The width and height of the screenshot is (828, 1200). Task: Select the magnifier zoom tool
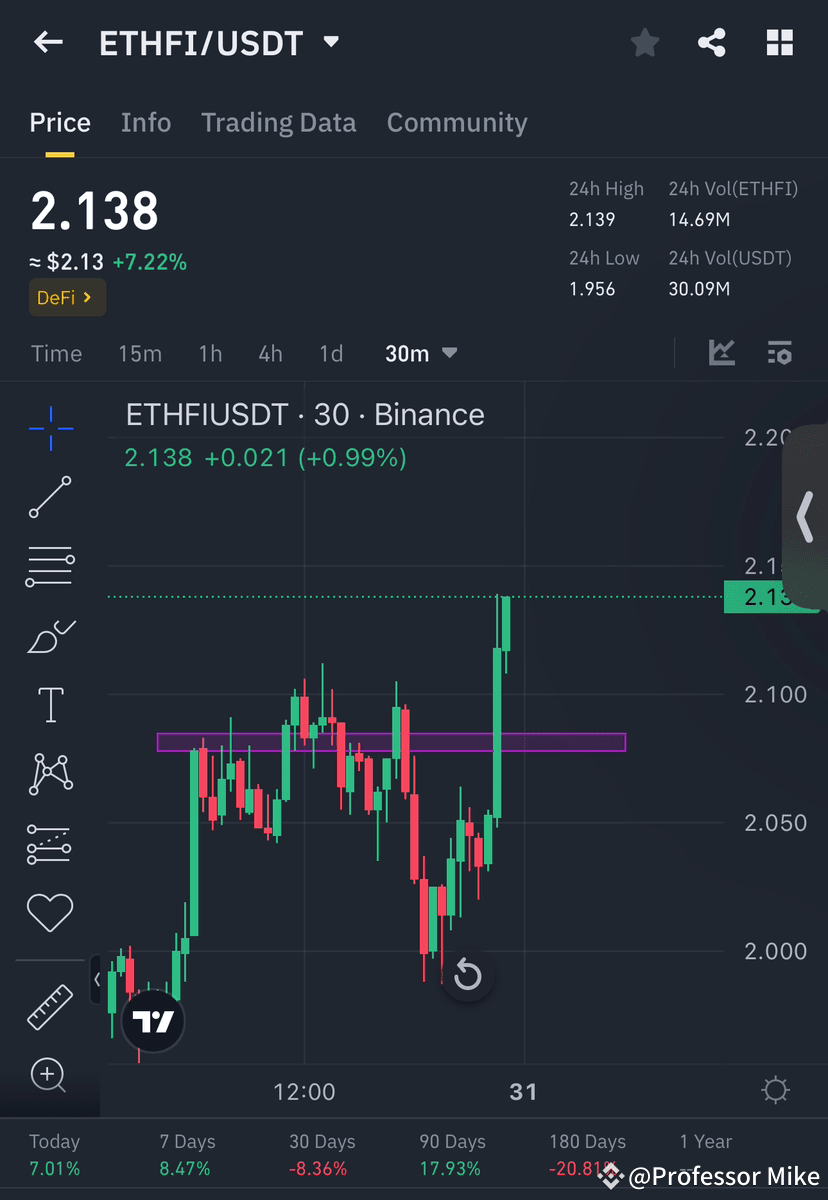50,1075
